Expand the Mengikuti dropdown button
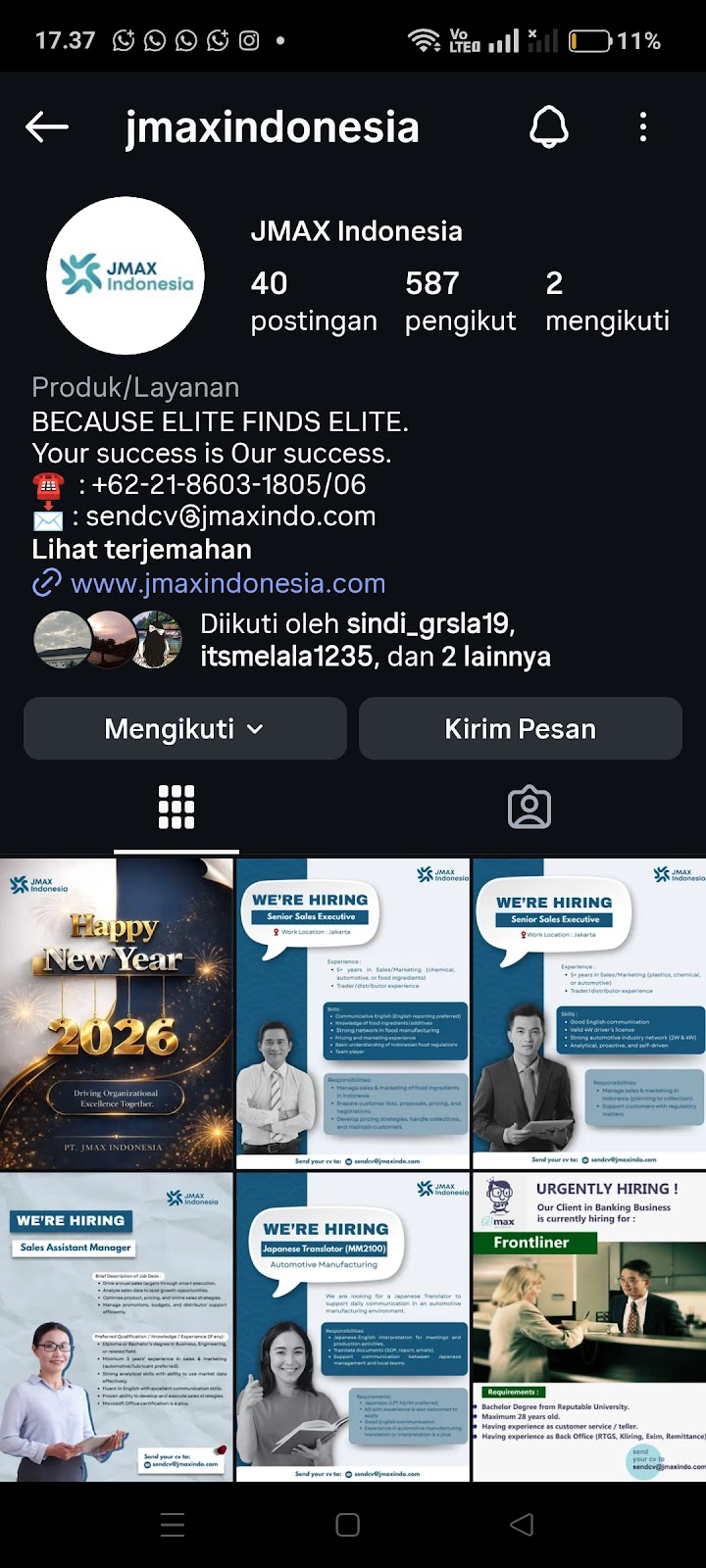The image size is (706, 1568). [x=185, y=728]
